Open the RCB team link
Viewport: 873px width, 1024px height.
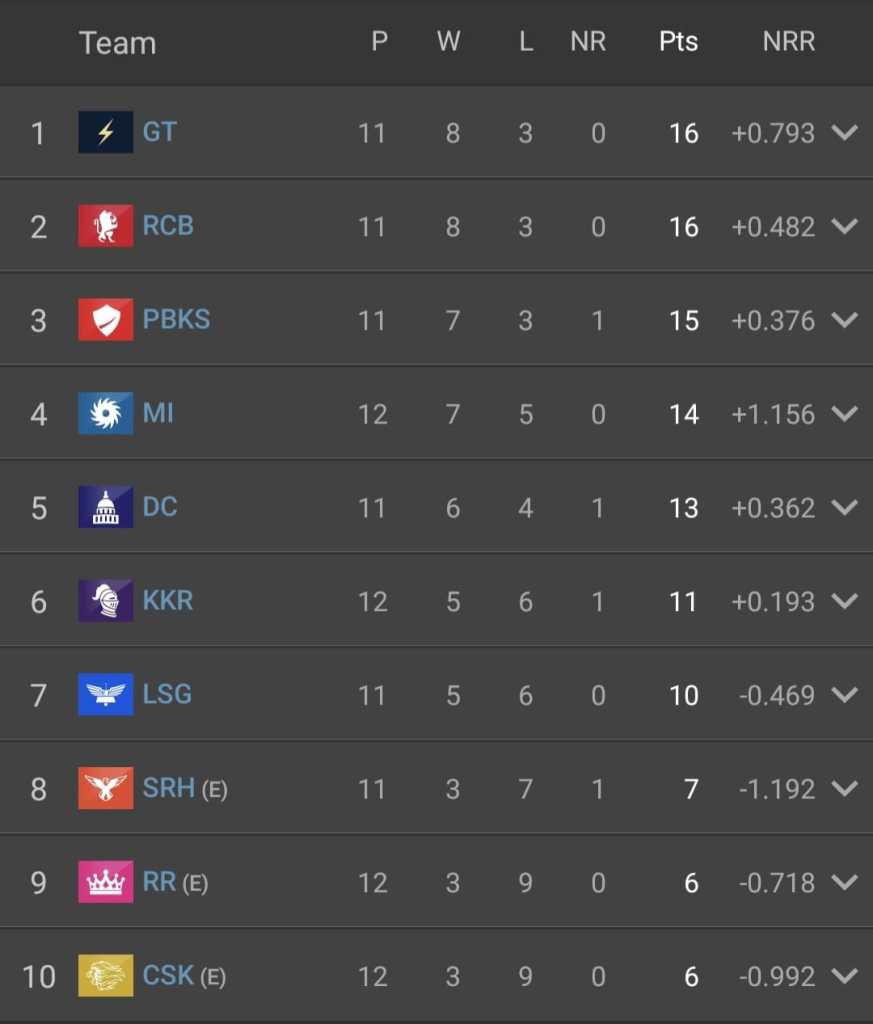[168, 226]
